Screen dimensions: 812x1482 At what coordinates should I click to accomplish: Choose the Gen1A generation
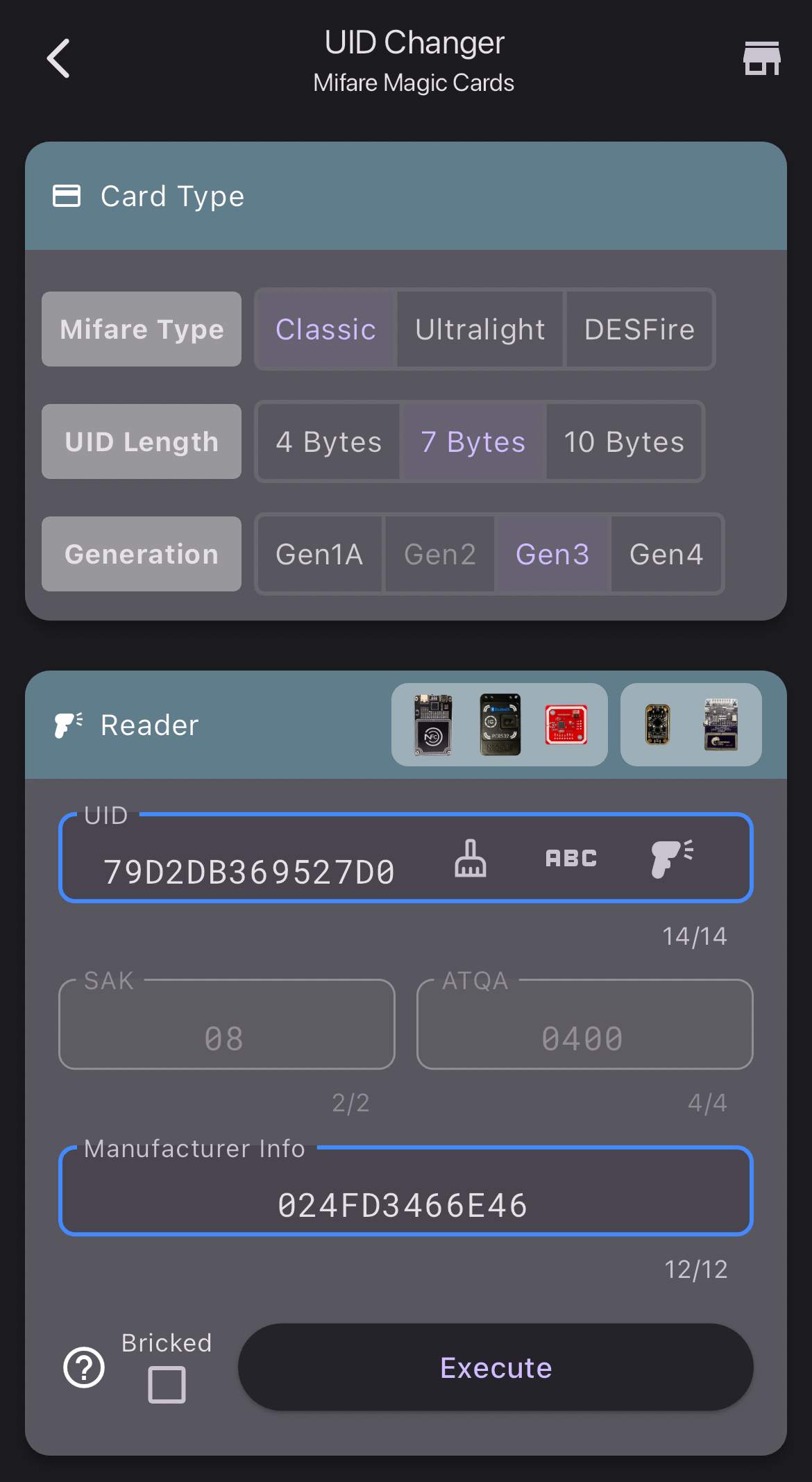(319, 554)
